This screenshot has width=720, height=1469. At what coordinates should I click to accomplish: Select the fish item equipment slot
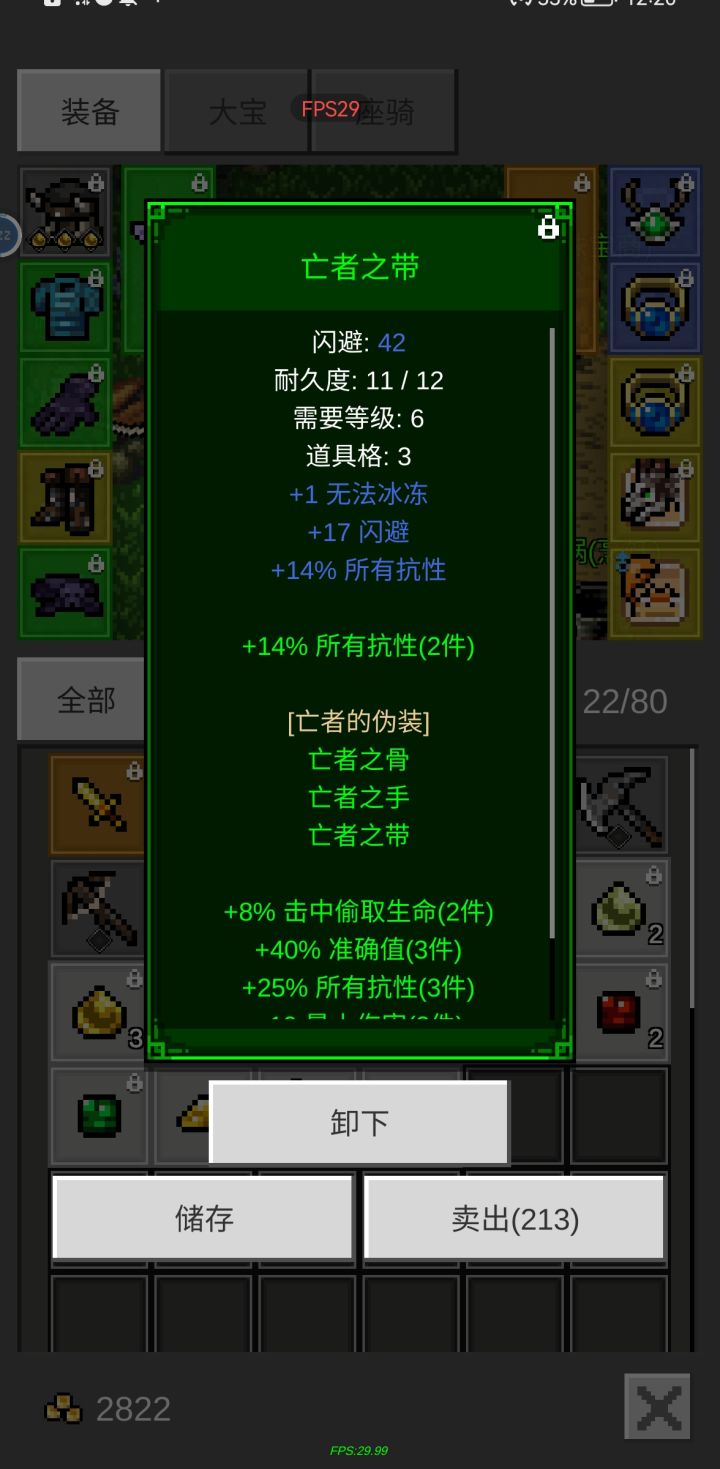click(655, 590)
